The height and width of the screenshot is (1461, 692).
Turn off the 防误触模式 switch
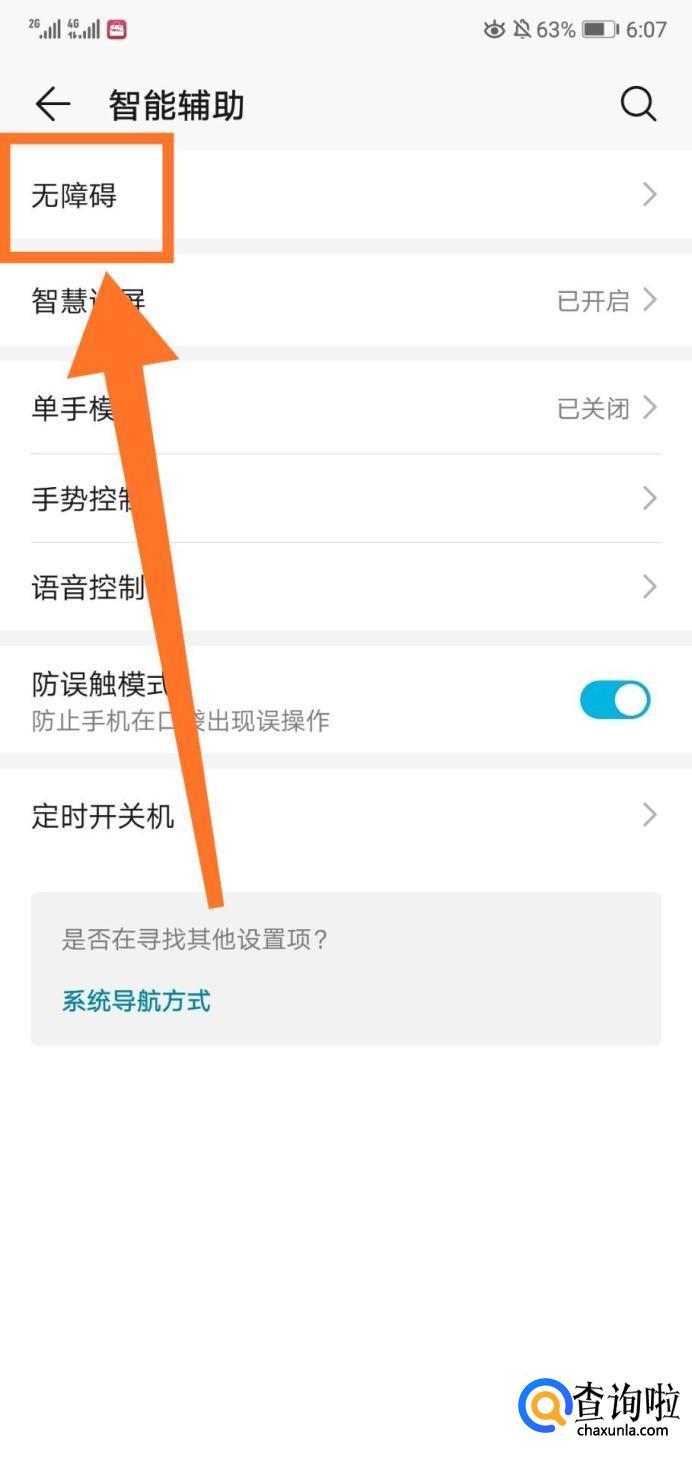615,700
